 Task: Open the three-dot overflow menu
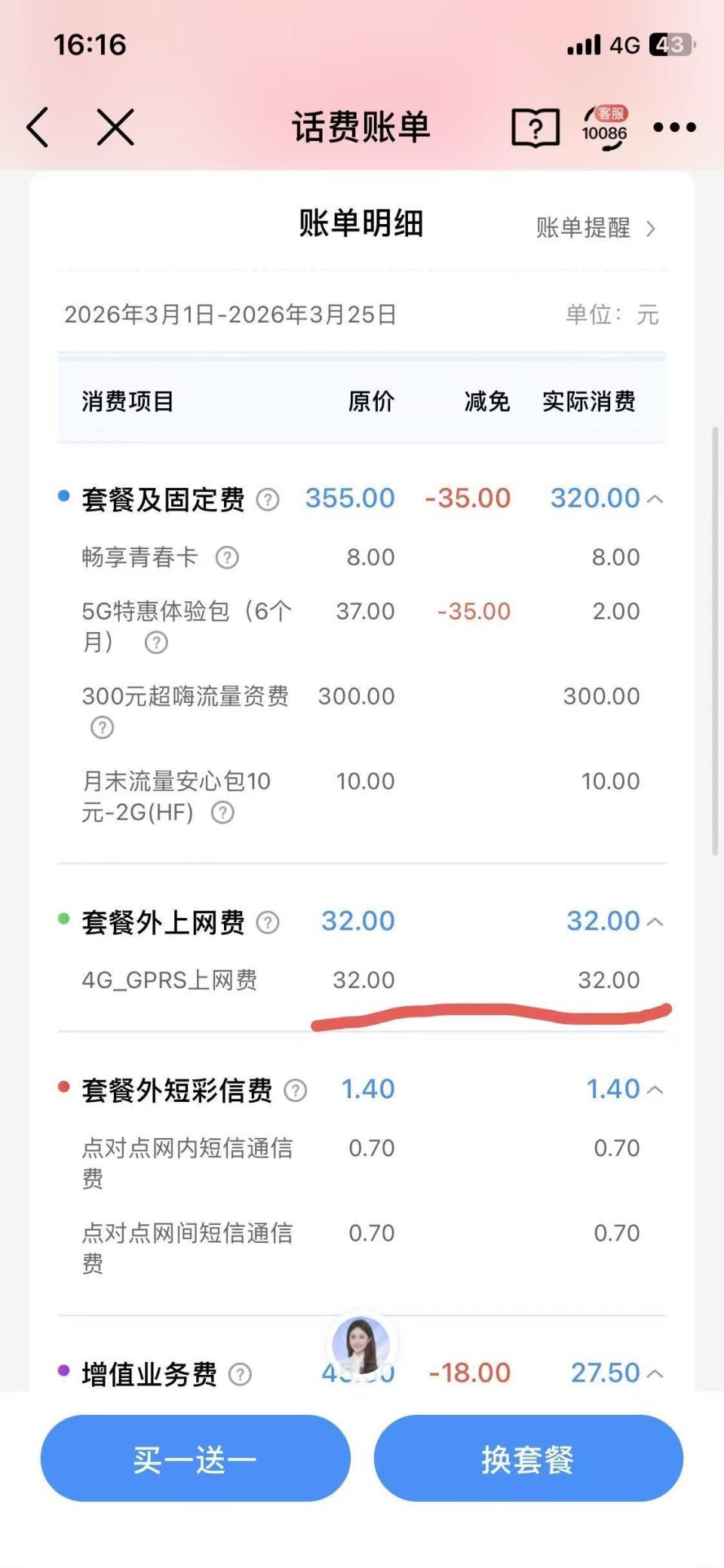(x=674, y=127)
